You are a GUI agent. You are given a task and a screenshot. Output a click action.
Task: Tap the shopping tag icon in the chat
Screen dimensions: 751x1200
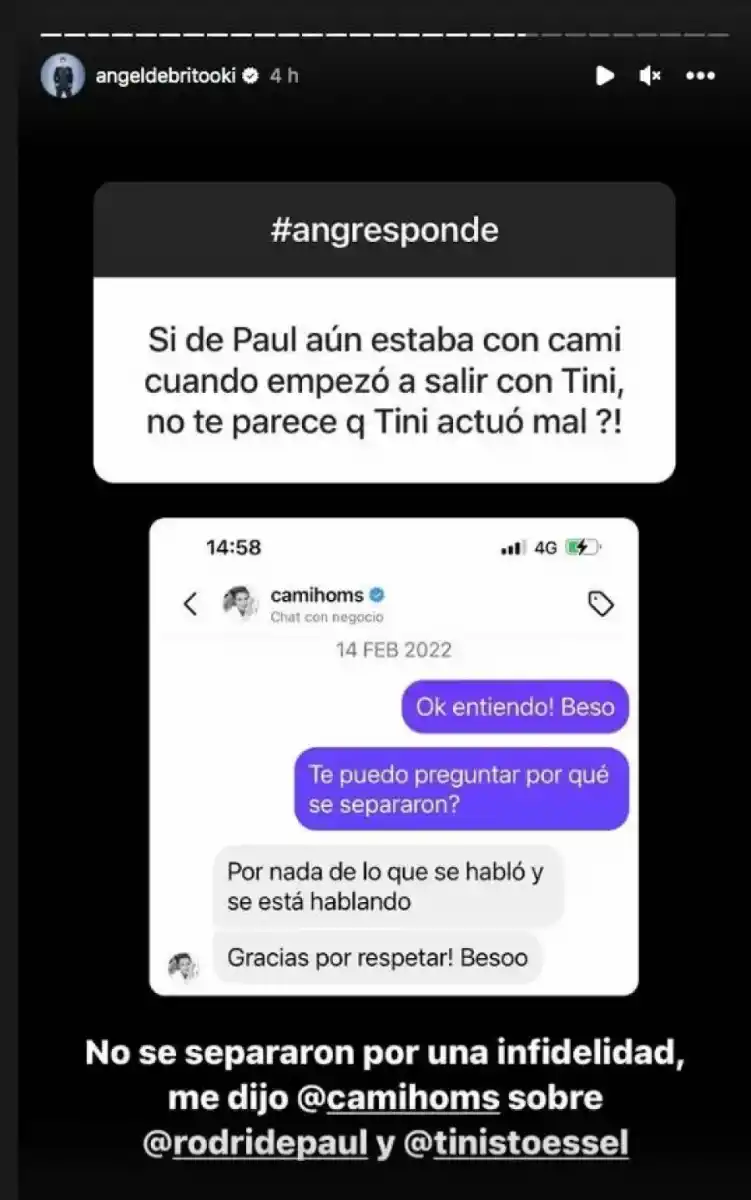click(599, 603)
